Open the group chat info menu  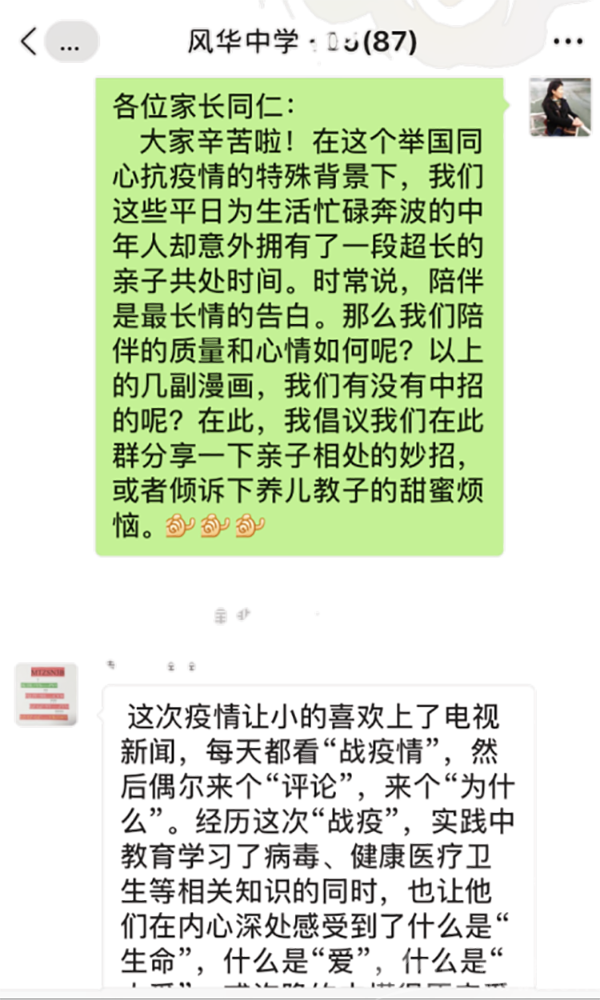566,43
